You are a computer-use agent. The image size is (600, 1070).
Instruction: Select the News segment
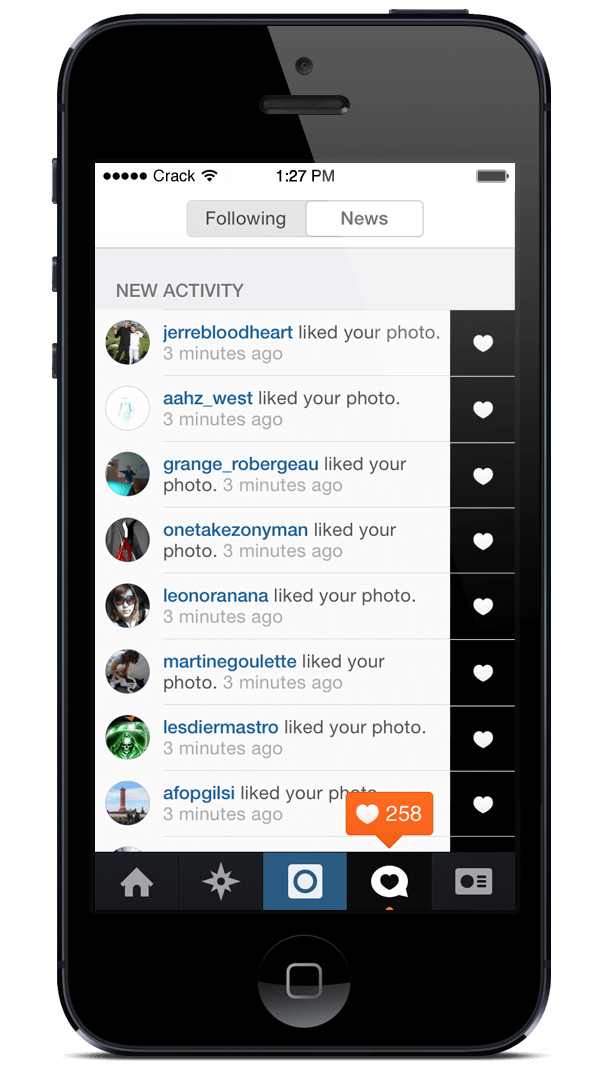(x=365, y=218)
